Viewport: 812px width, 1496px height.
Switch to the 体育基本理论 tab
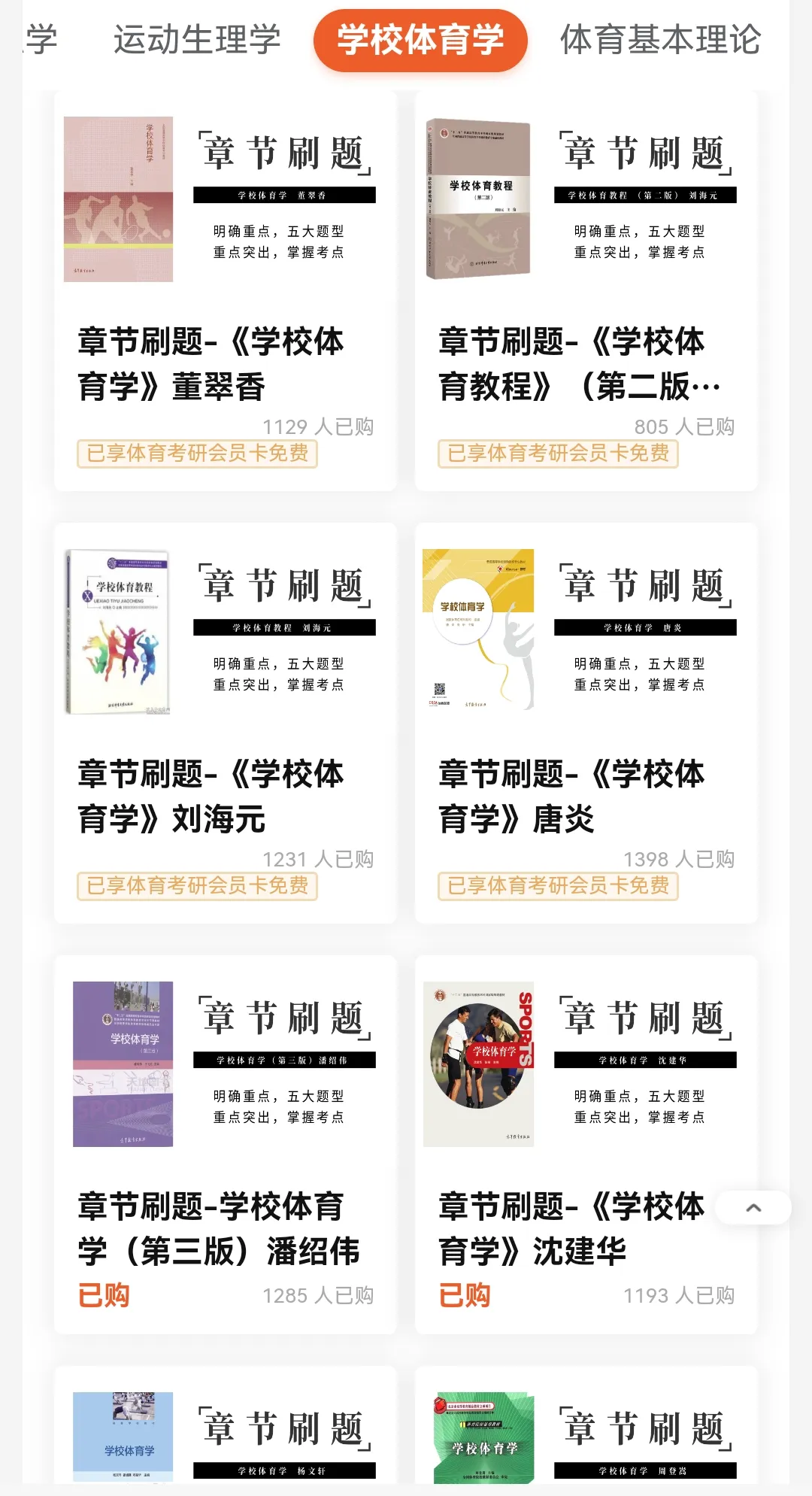pyautogui.click(x=661, y=40)
